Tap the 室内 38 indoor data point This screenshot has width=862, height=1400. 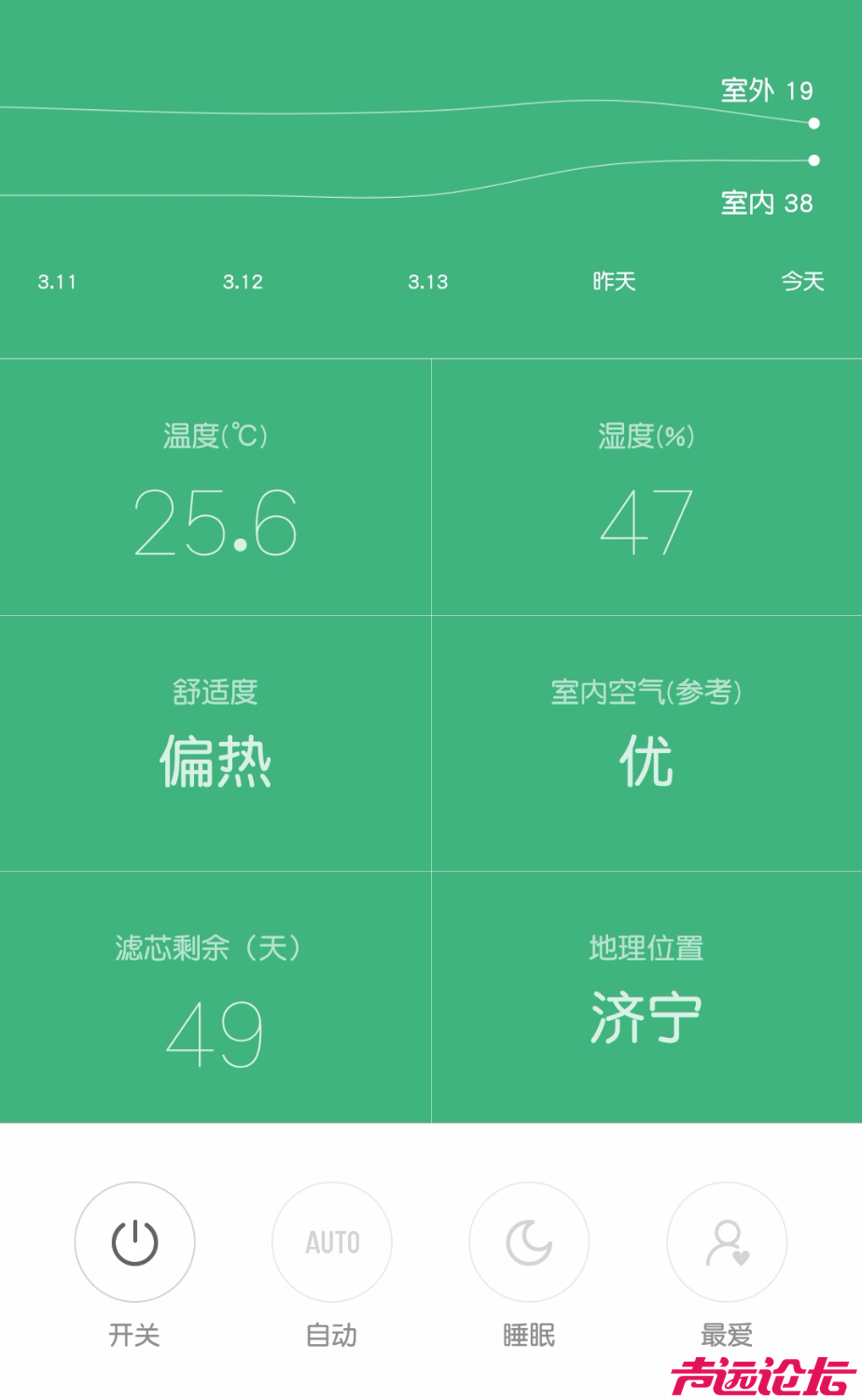[x=813, y=161]
